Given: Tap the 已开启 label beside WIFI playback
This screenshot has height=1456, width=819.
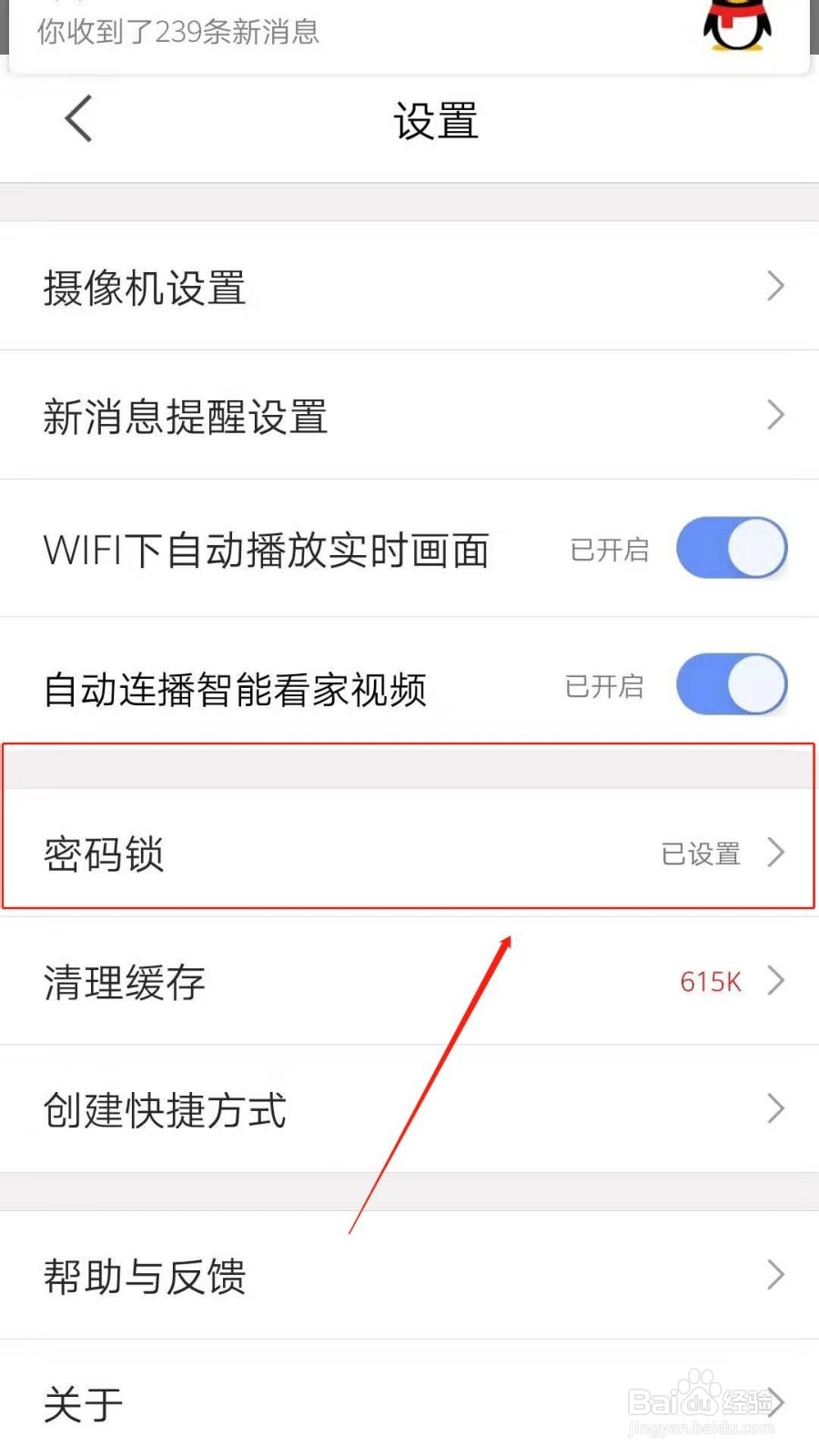Looking at the screenshot, I should tap(610, 549).
